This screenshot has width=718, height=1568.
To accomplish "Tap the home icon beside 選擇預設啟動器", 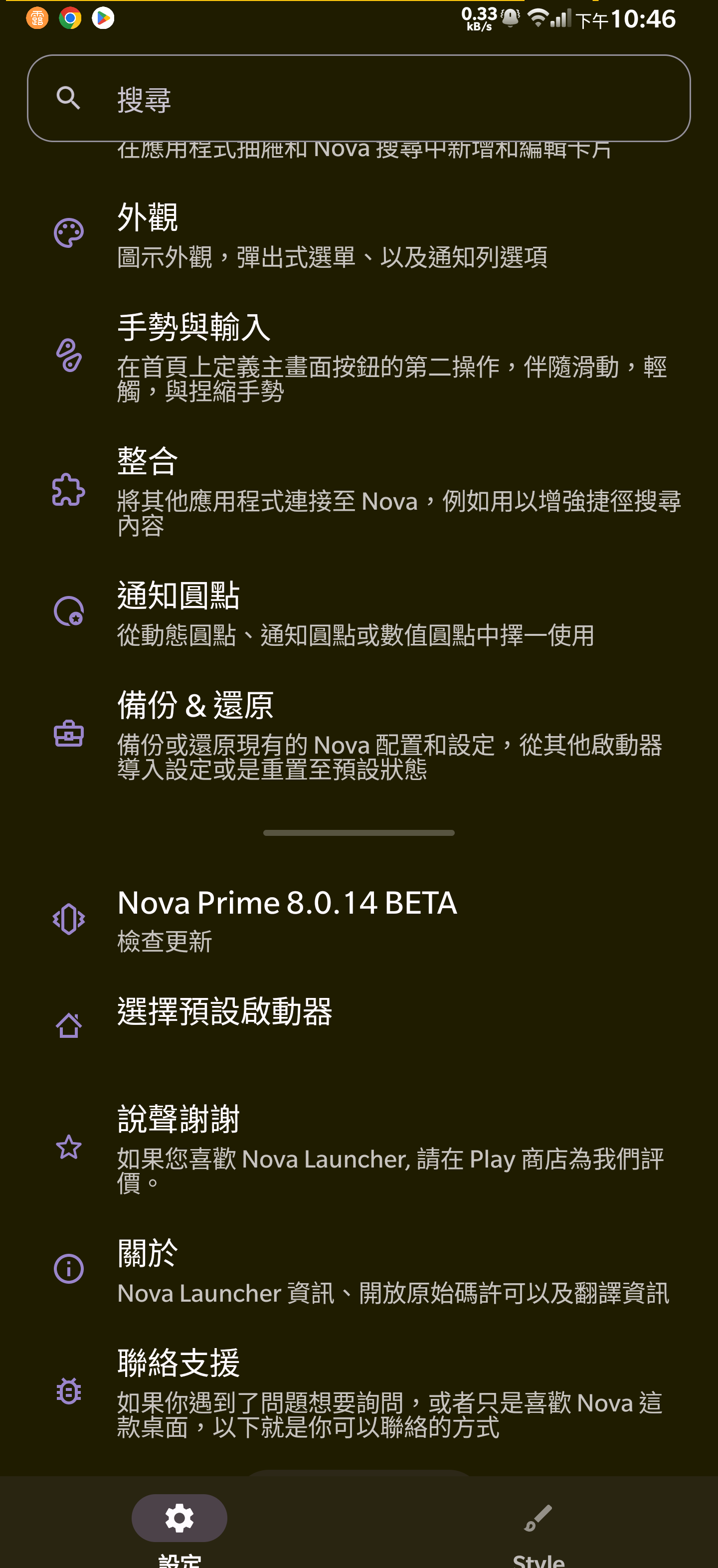I will (69, 1024).
